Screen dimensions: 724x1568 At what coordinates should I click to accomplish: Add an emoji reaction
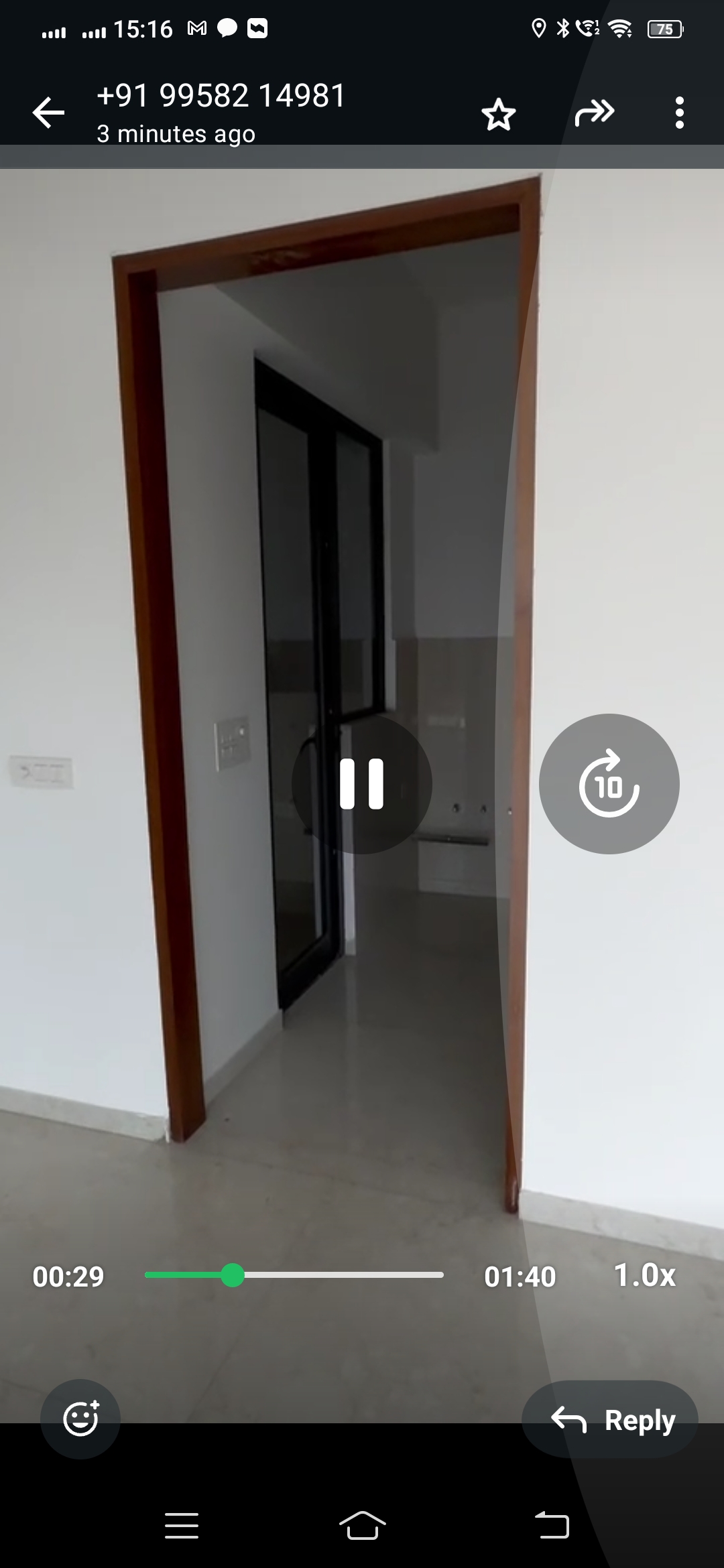80,1419
